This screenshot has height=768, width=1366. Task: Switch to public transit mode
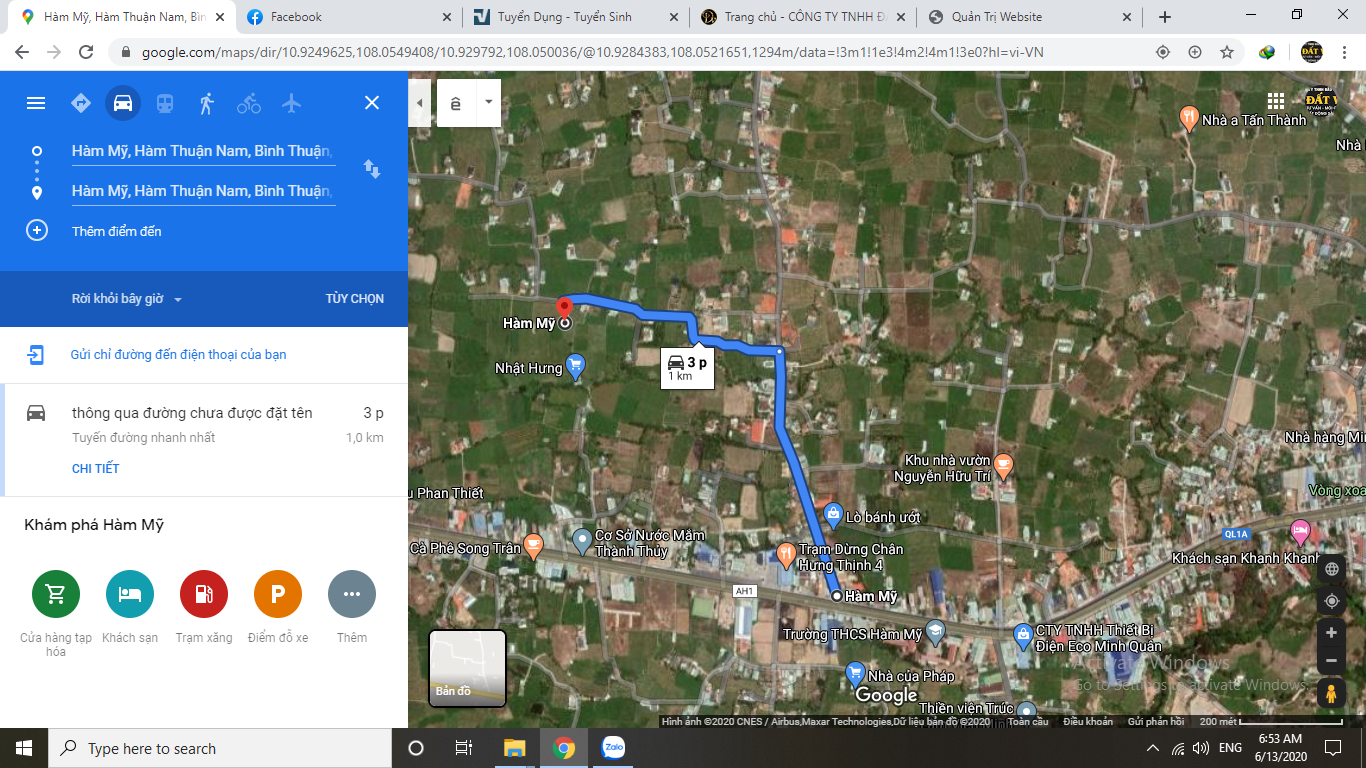pyautogui.click(x=165, y=103)
